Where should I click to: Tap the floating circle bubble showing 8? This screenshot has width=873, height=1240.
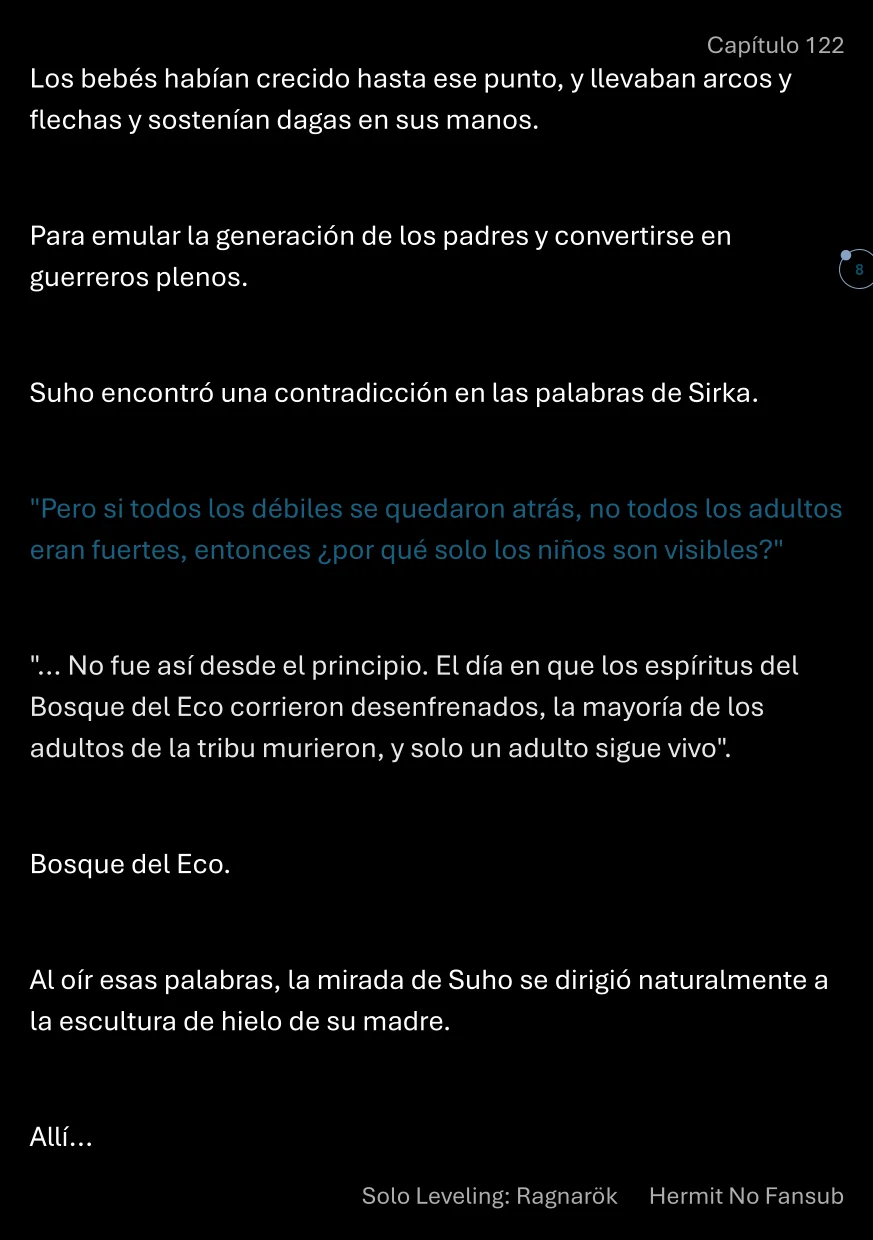(x=857, y=269)
